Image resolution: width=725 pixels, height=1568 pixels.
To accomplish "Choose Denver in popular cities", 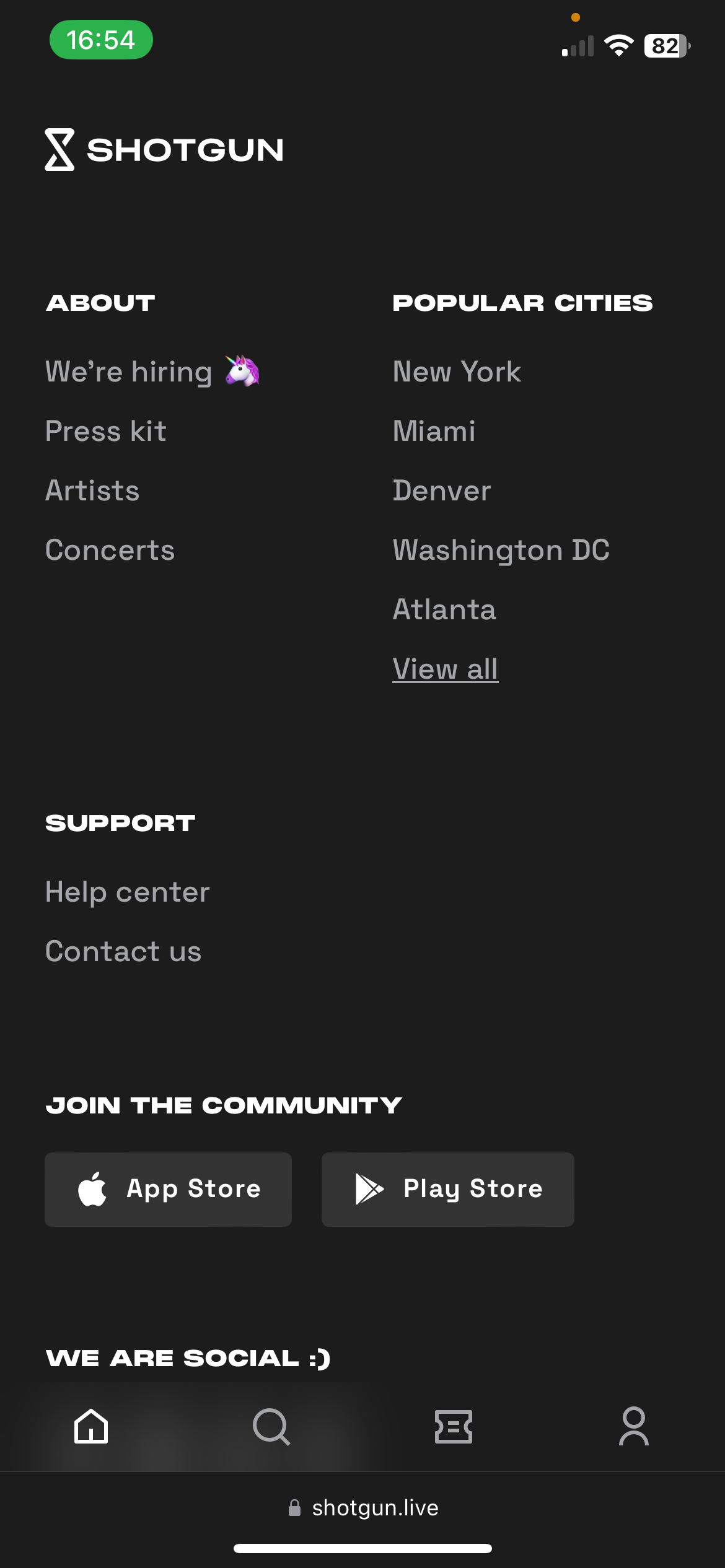I will point(441,491).
